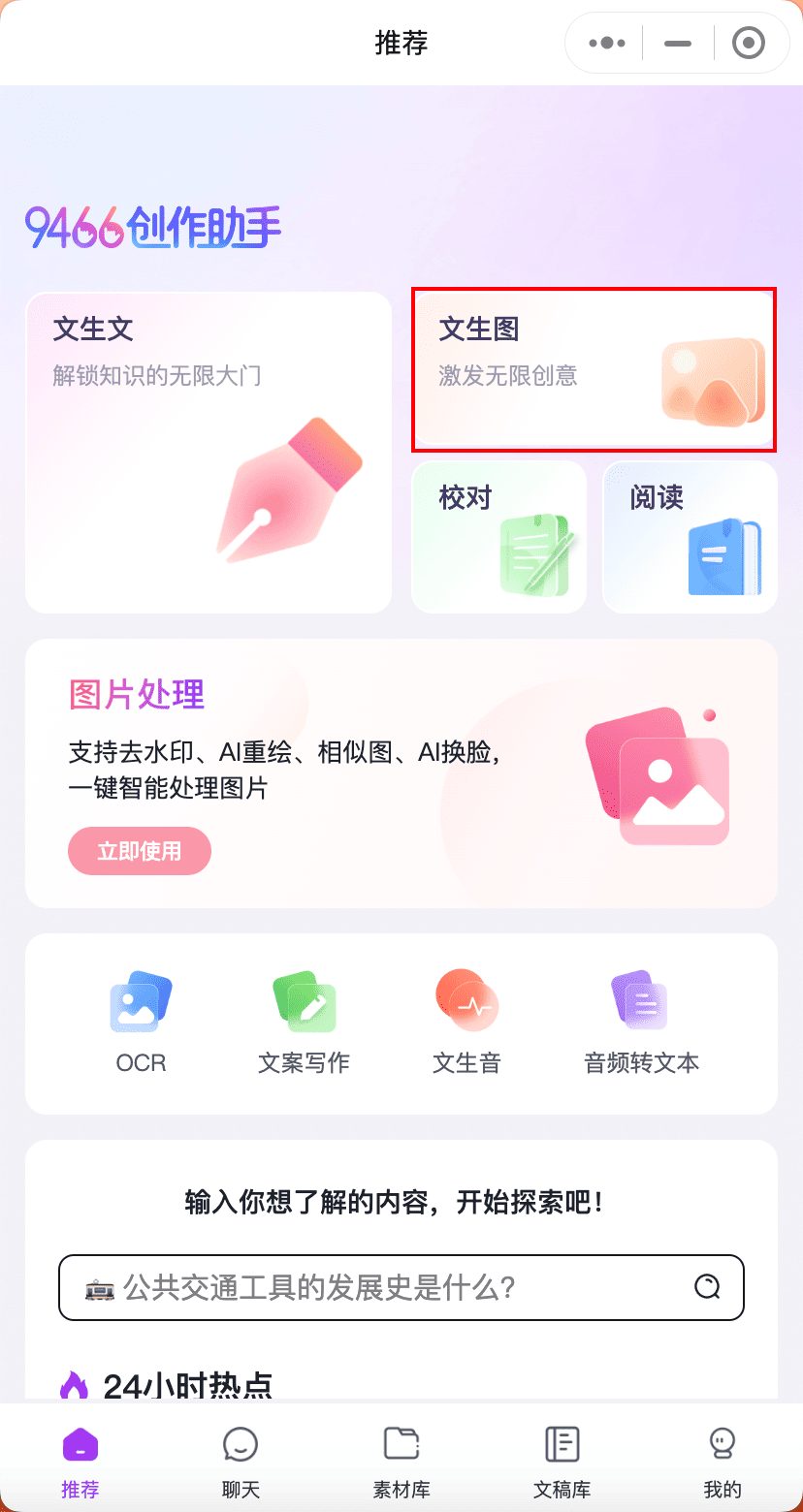The image size is (803, 1512).
Task: Open the 我的 profile tab
Action: click(723, 1462)
